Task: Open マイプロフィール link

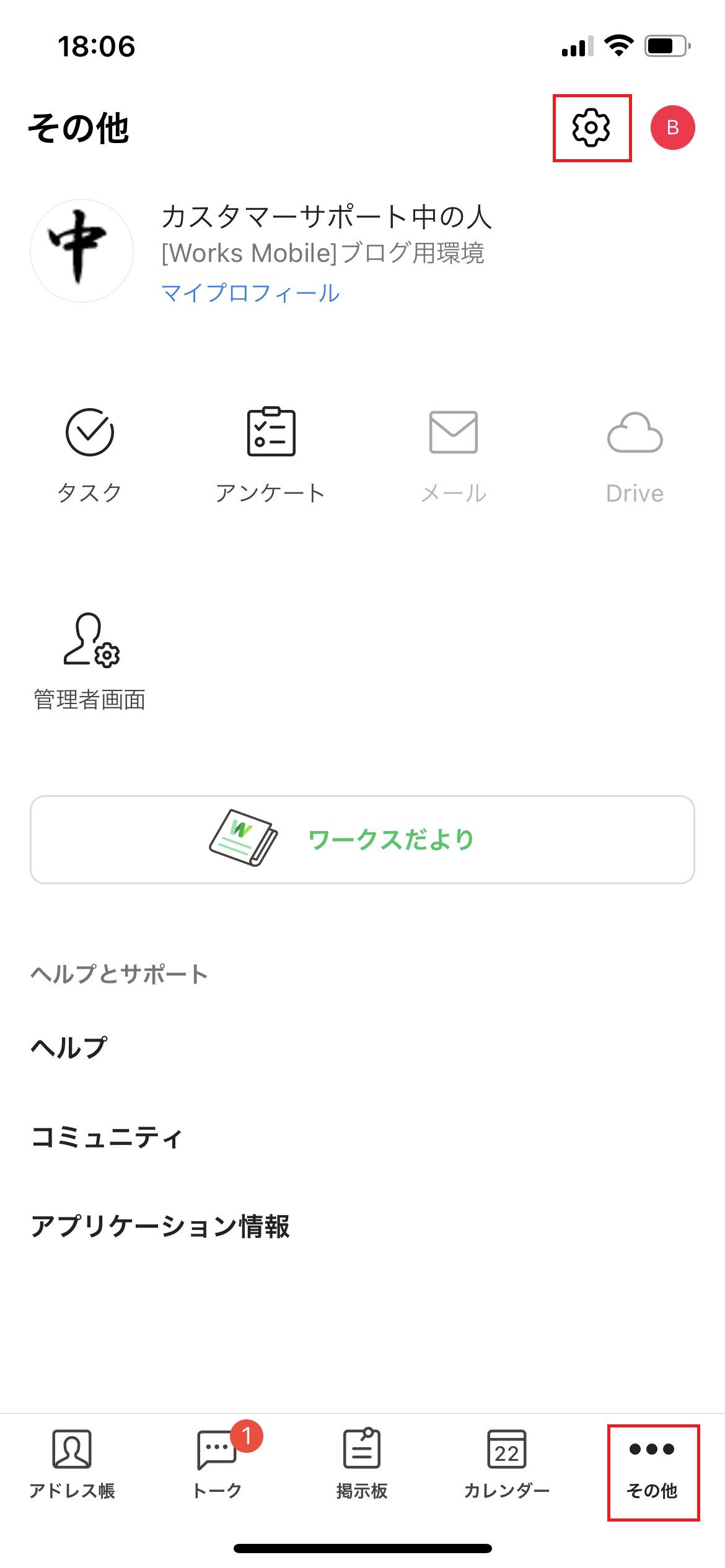Action: click(250, 293)
